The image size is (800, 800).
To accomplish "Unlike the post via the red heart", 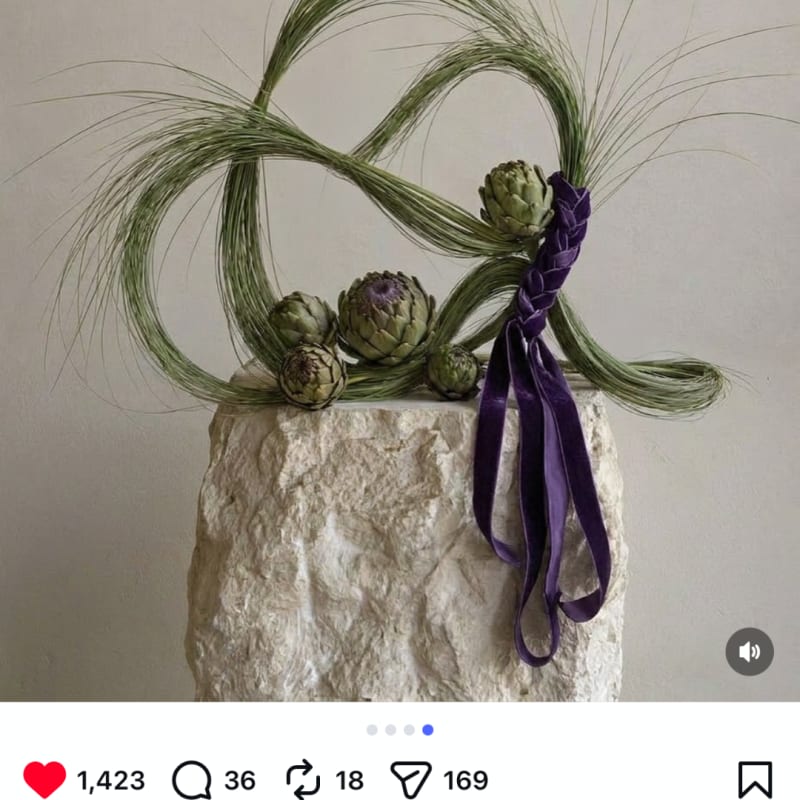I will point(44,780).
